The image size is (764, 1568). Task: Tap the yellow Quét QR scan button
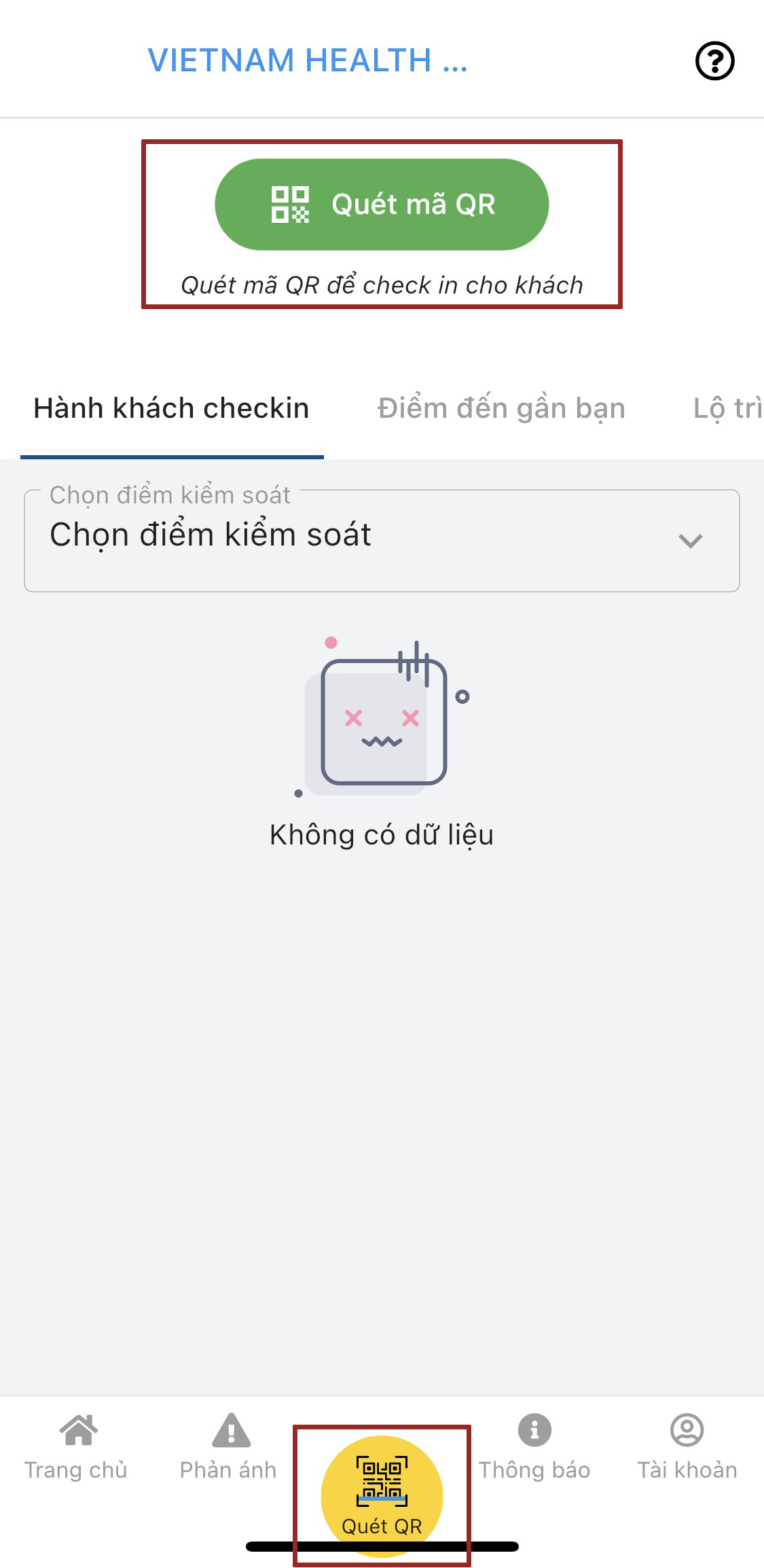point(382,1495)
